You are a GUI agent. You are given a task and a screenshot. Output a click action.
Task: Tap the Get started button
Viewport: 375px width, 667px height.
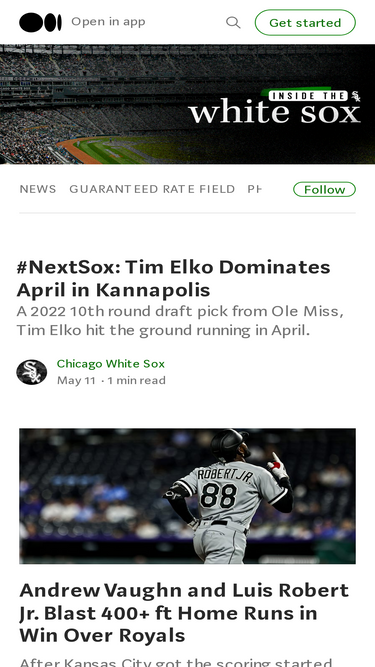click(x=305, y=23)
